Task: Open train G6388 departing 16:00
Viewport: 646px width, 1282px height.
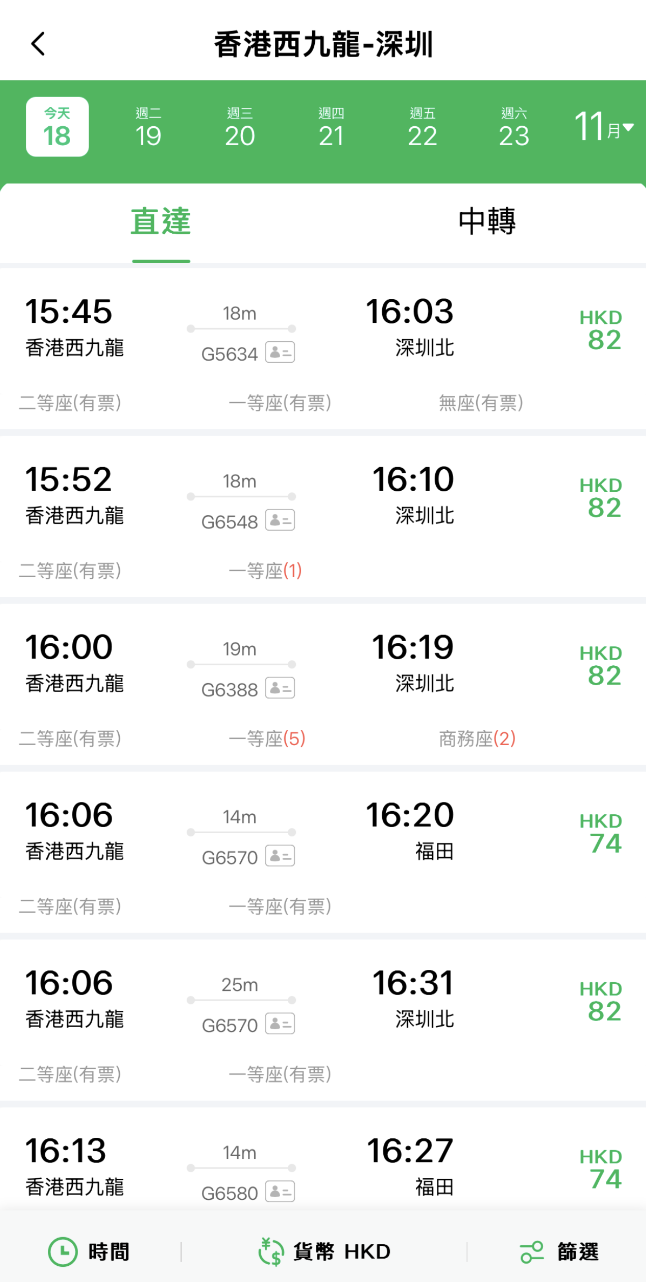Action: [323, 685]
